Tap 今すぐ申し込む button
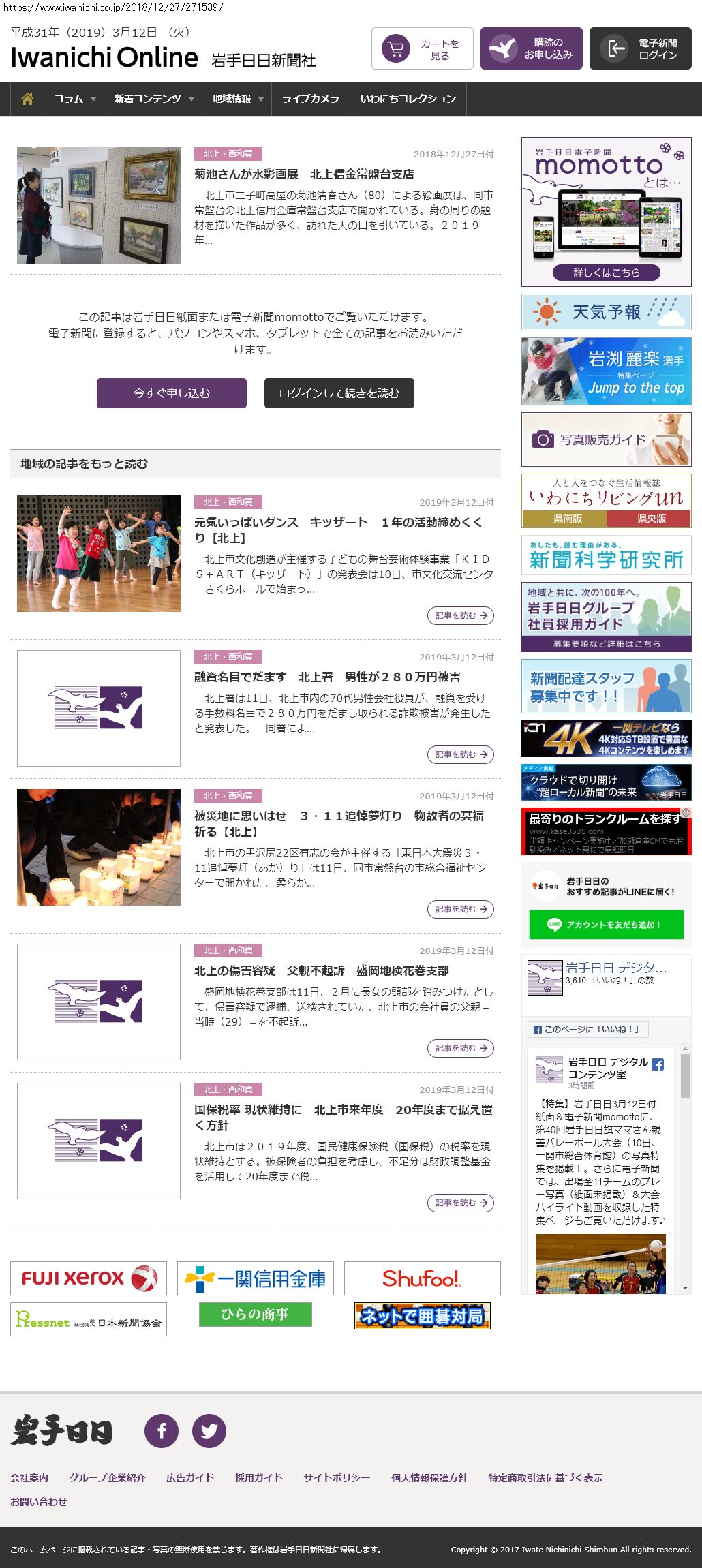702x1568 pixels. coord(172,393)
